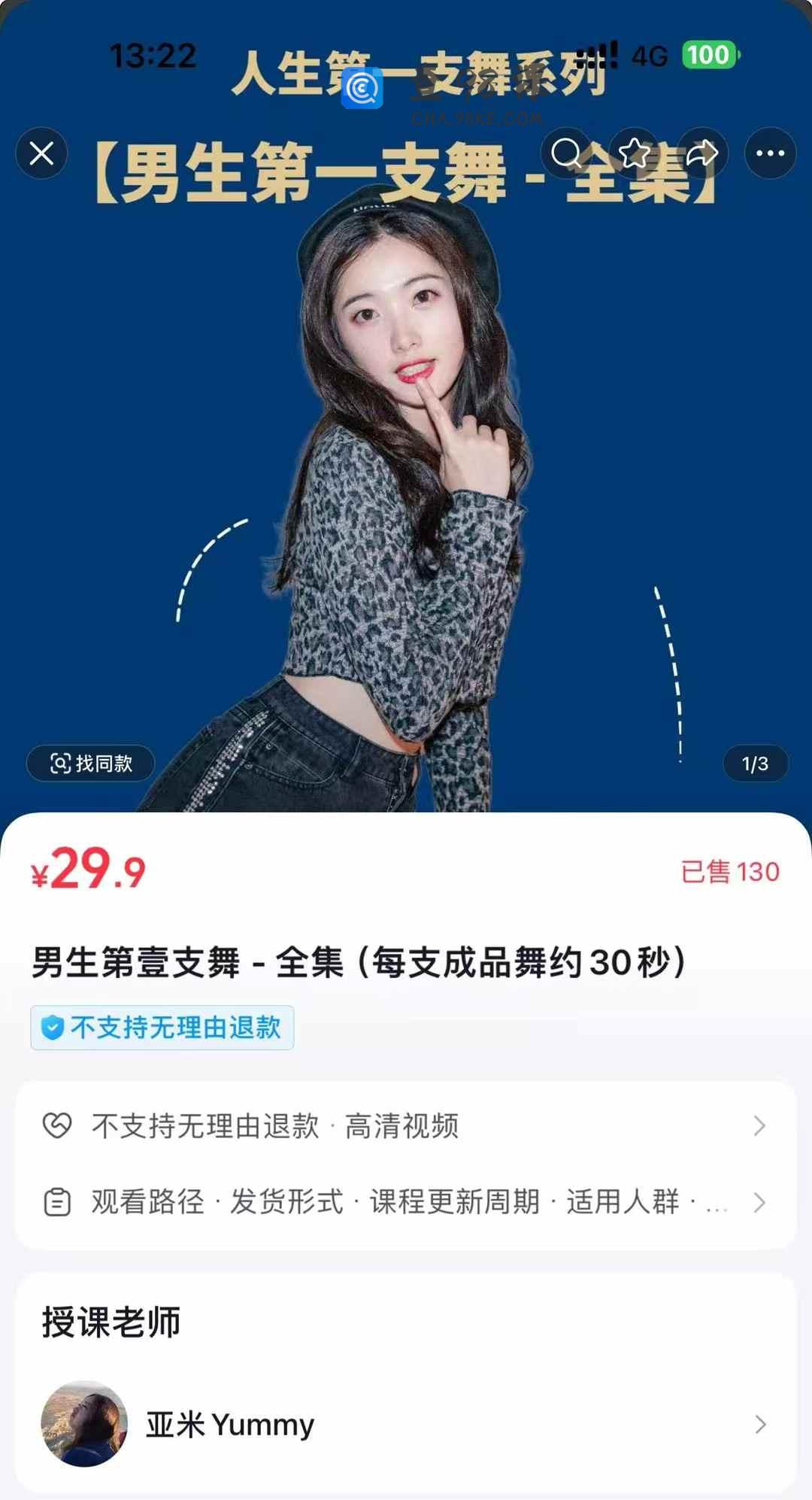Tap the blue 不支持无理由退款 tag
The height and width of the screenshot is (1500, 812).
(162, 1028)
